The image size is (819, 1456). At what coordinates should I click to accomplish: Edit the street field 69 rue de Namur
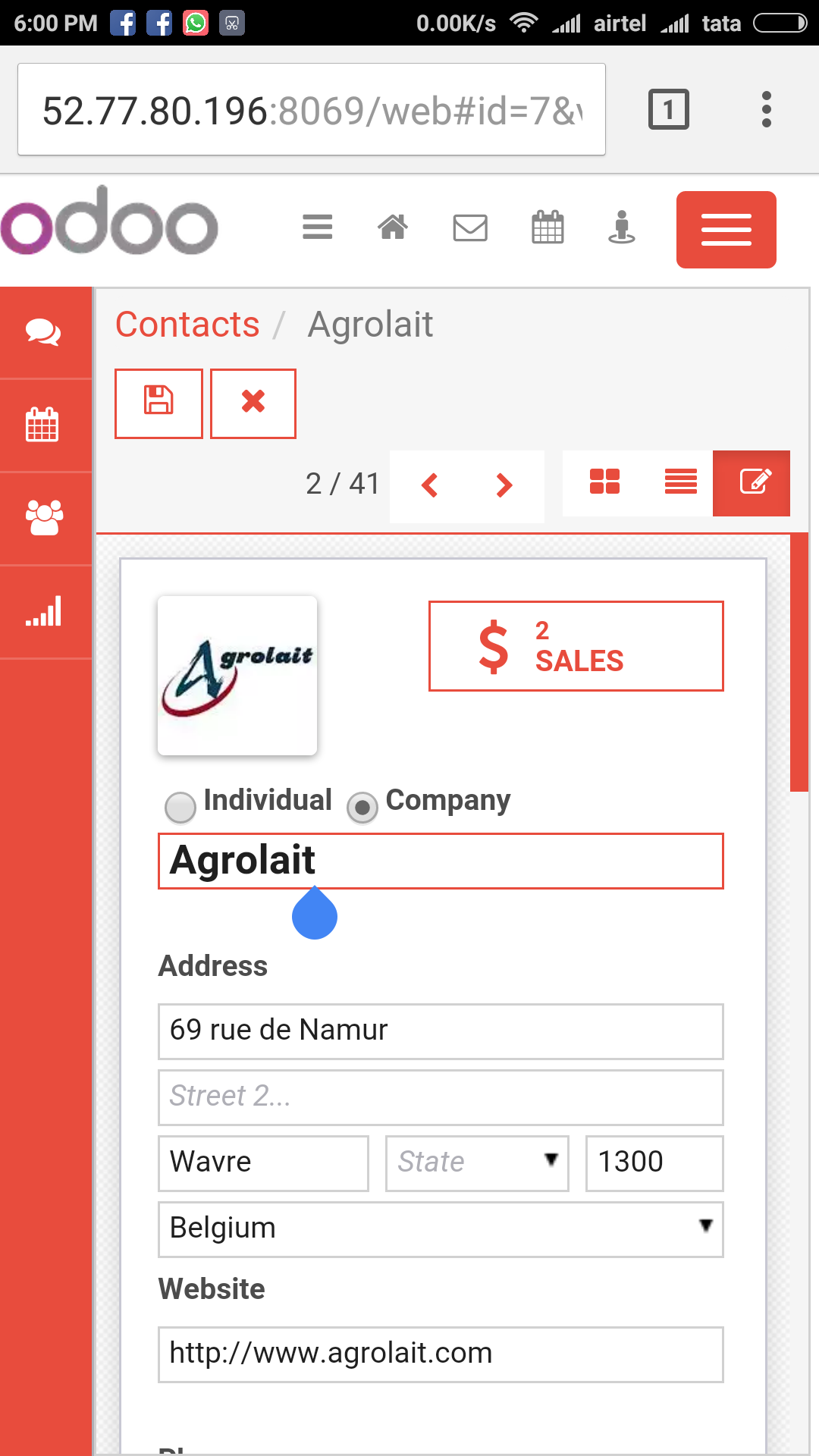[441, 1031]
